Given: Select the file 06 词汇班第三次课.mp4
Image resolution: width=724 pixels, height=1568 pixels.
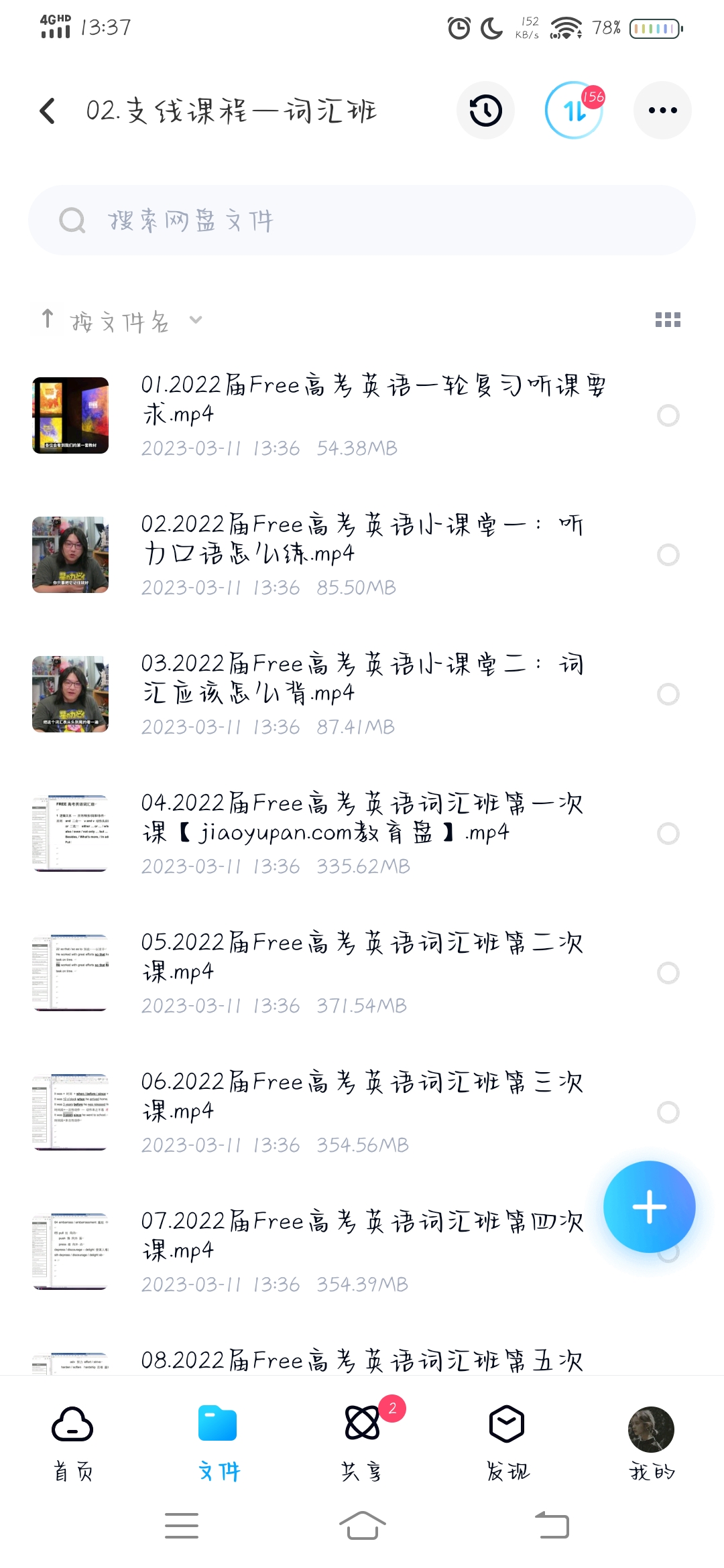Looking at the screenshot, I should [668, 1112].
